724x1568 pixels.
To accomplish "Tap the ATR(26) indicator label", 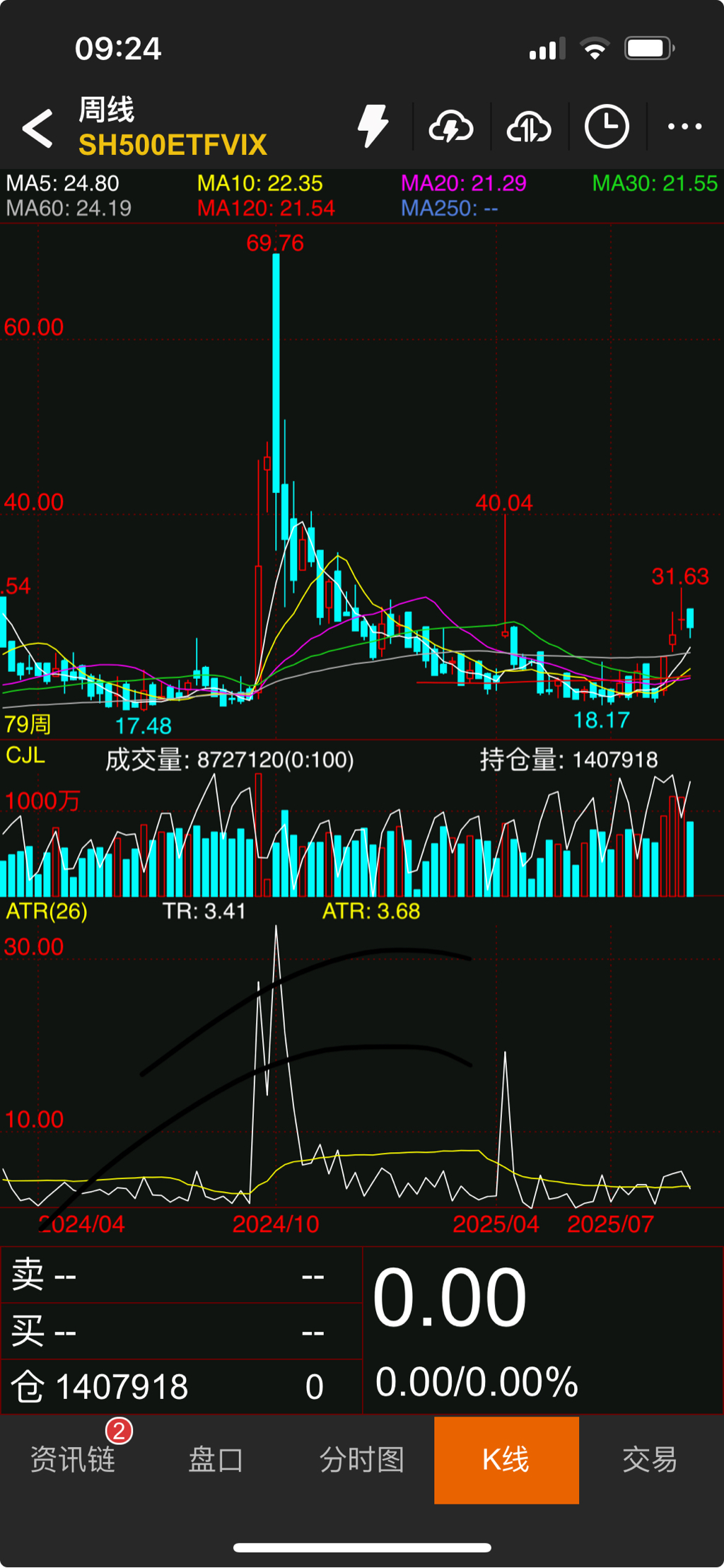I will [x=47, y=911].
